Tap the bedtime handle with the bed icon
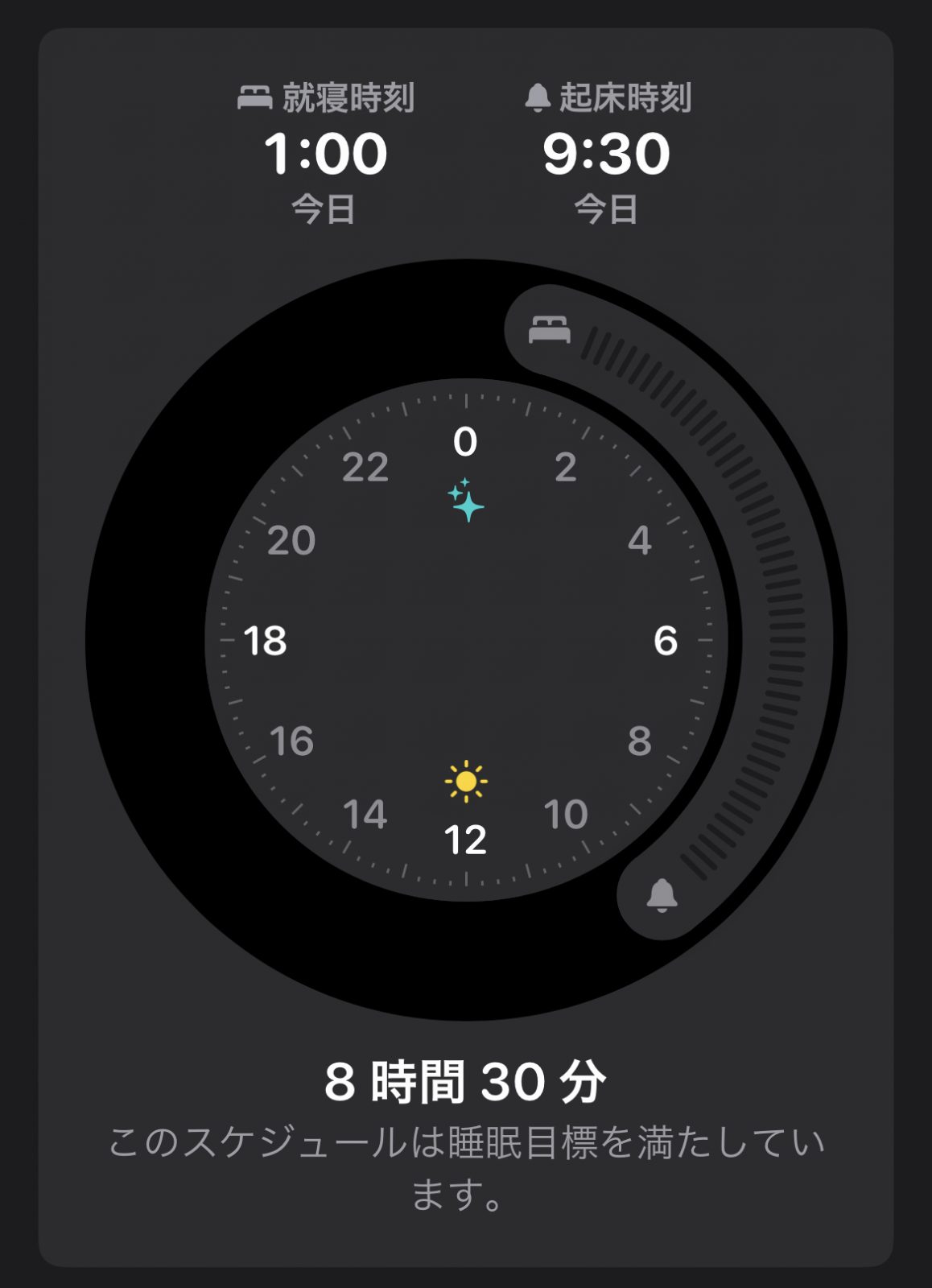The image size is (932, 1288). click(x=550, y=330)
